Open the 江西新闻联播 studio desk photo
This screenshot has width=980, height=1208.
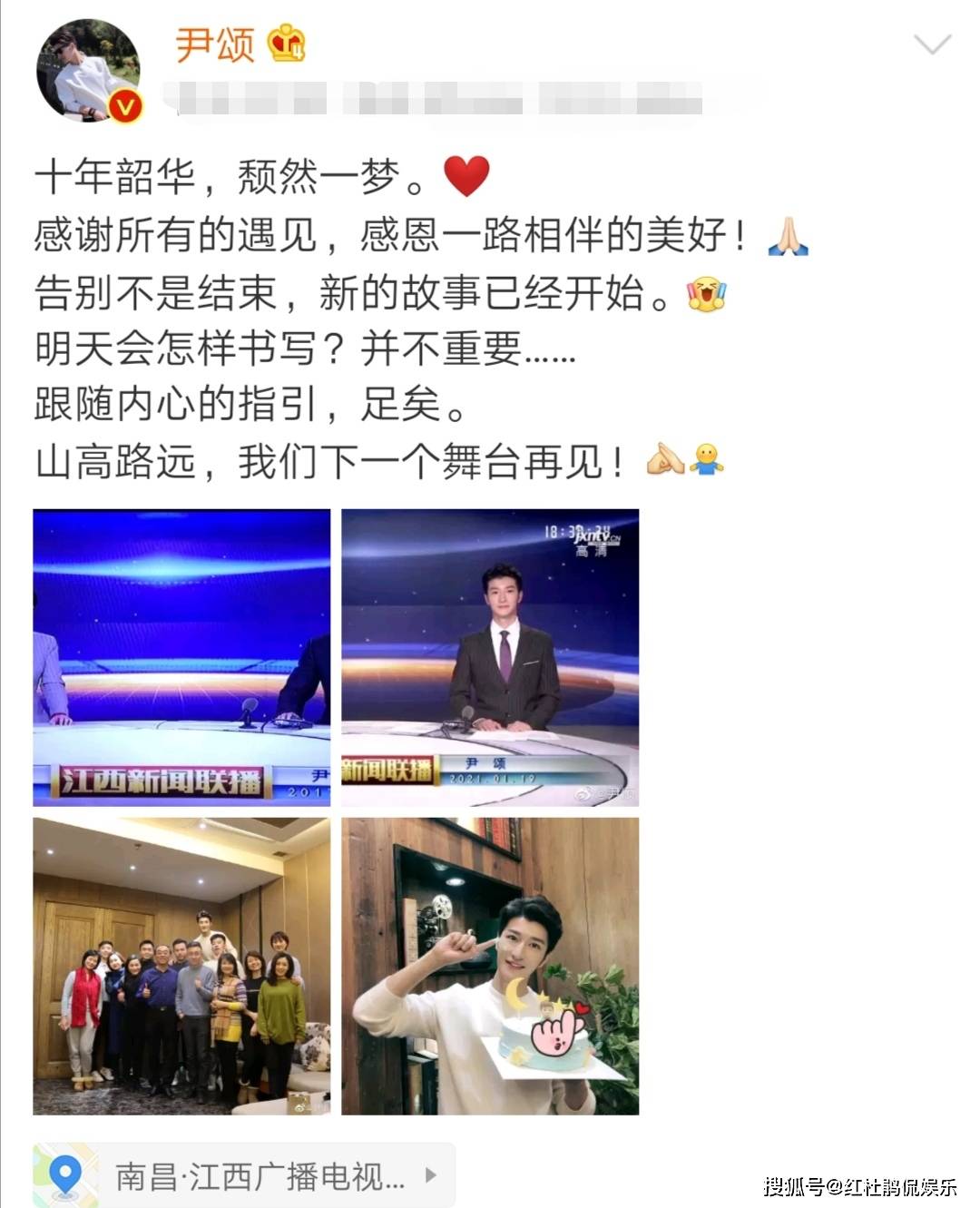click(181, 657)
